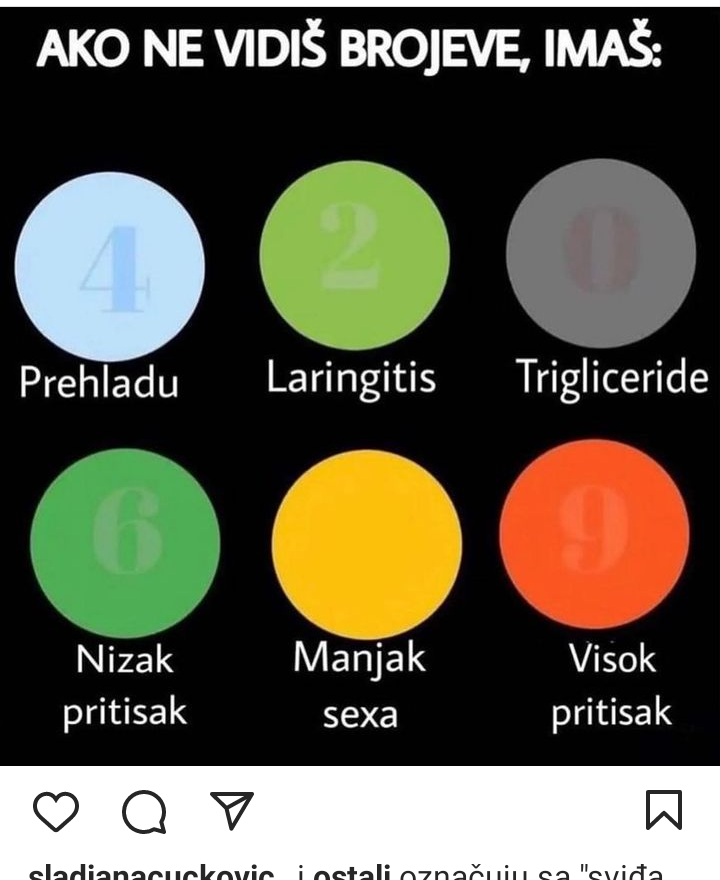Share the post via paper plane icon
This screenshot has height=880, width=720.
click(x=232, y=810)
